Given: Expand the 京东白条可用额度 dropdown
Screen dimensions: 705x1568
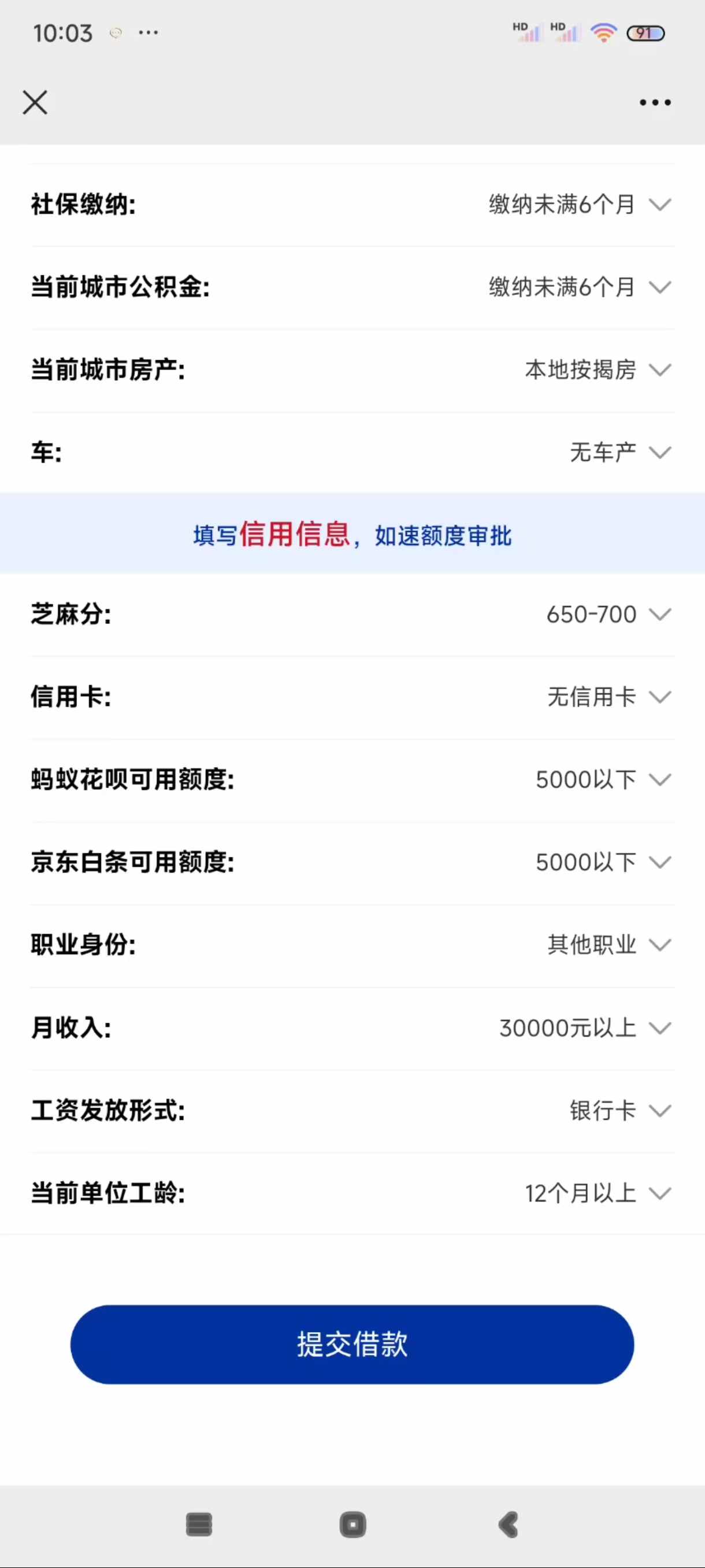Looking at the screenshot, I should [x=353, y=863].
